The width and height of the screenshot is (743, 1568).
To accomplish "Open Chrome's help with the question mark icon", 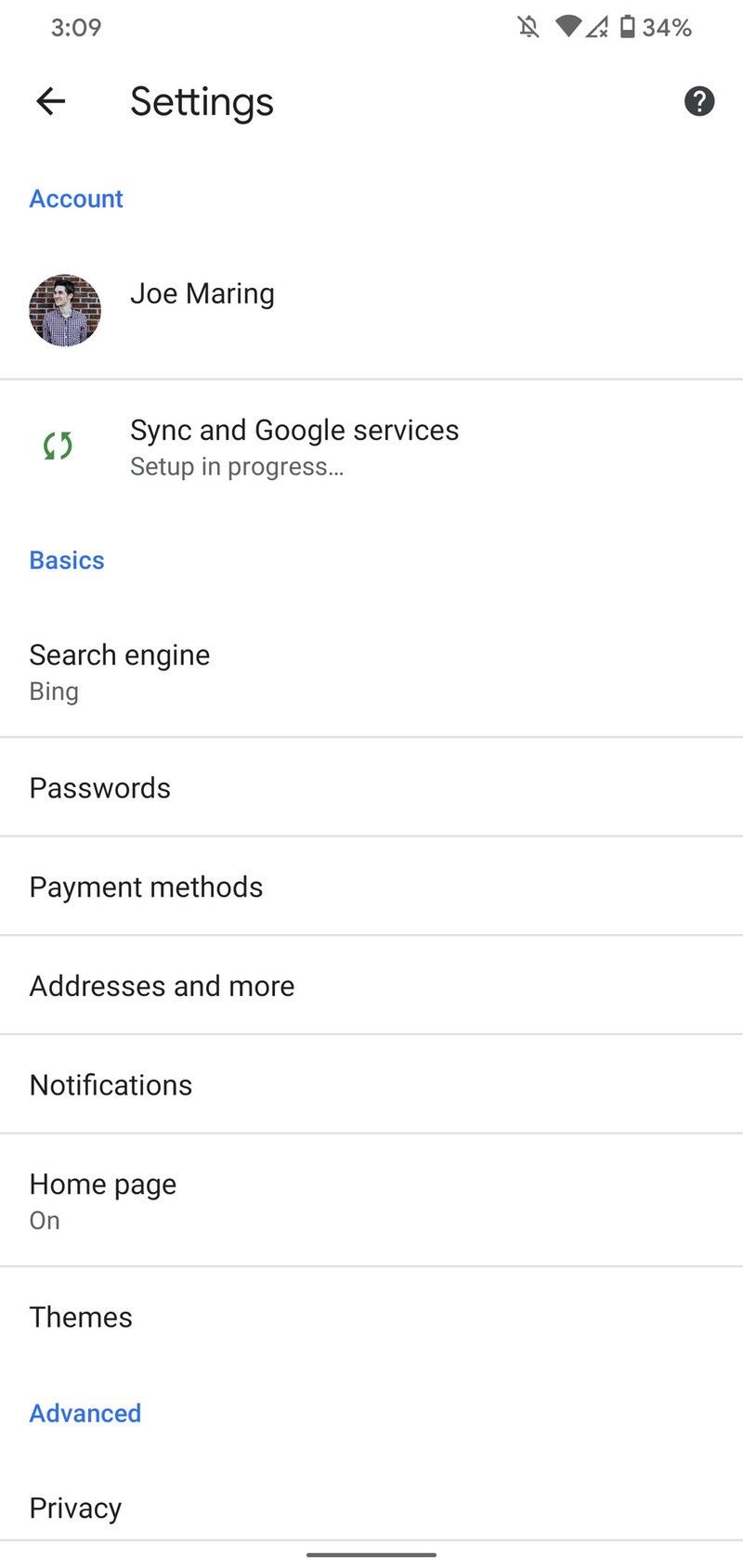I will [698, 101].
